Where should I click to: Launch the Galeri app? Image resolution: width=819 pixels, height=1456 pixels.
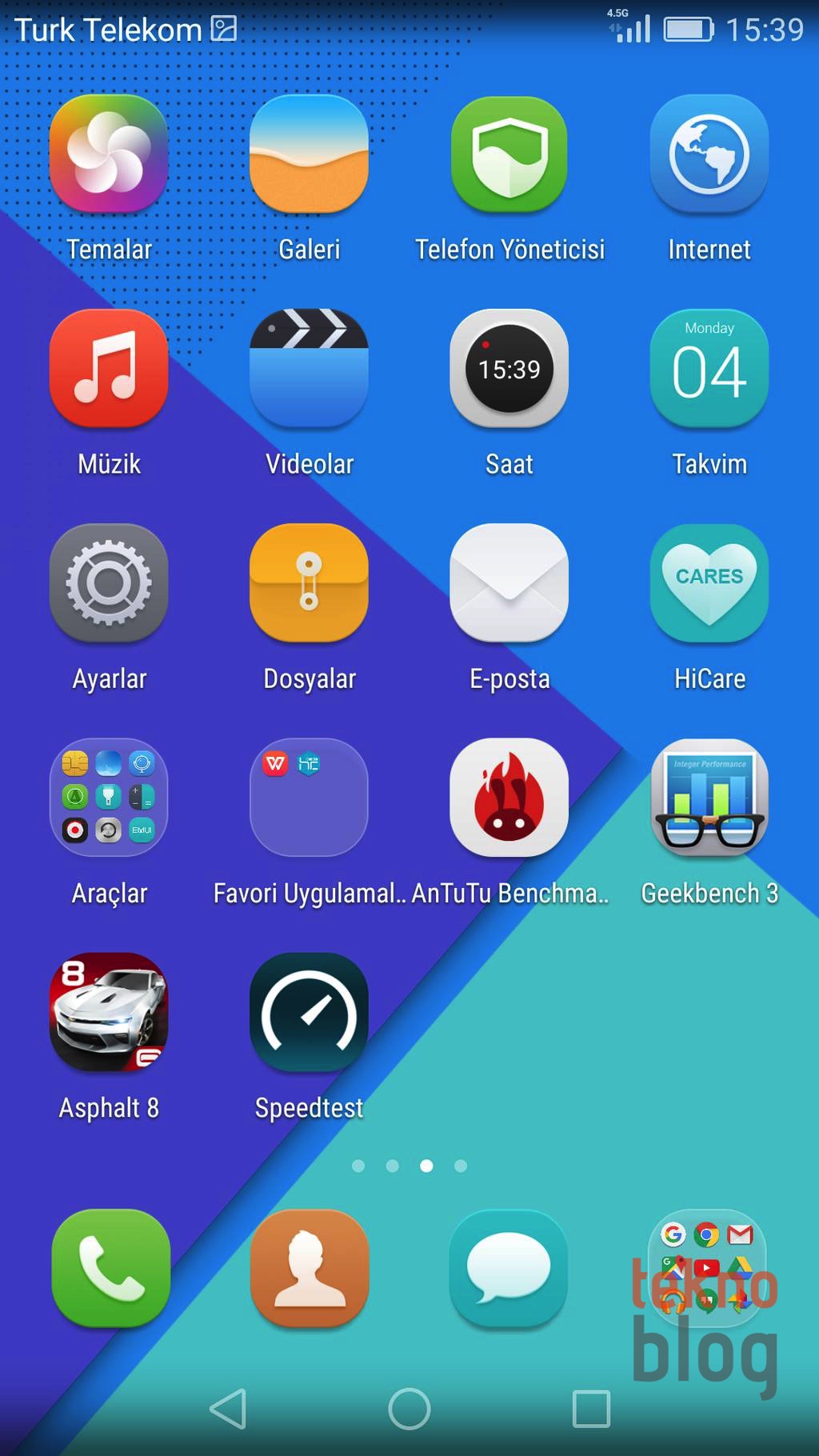pyautogui.click(x=309, y=154)
